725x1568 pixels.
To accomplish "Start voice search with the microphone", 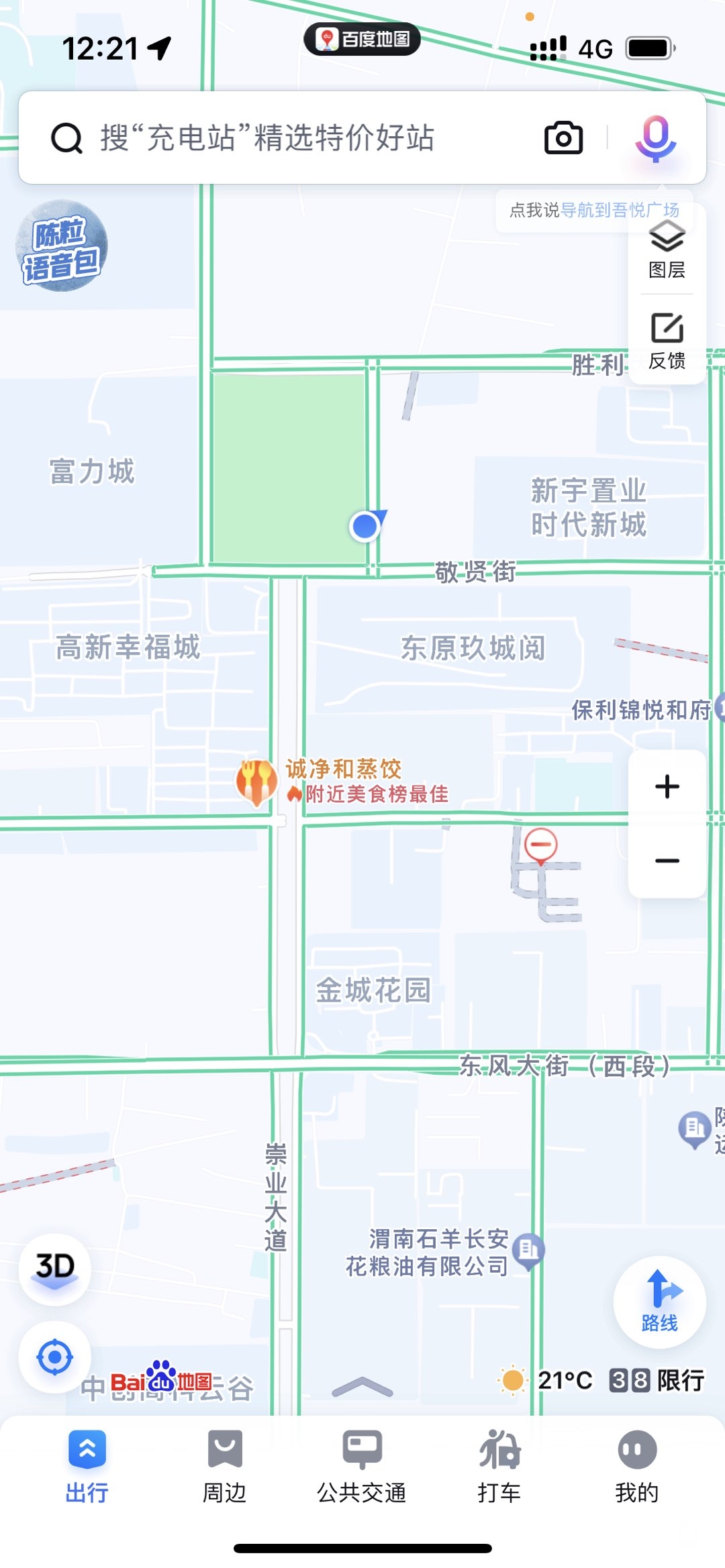I will point(655,138).
